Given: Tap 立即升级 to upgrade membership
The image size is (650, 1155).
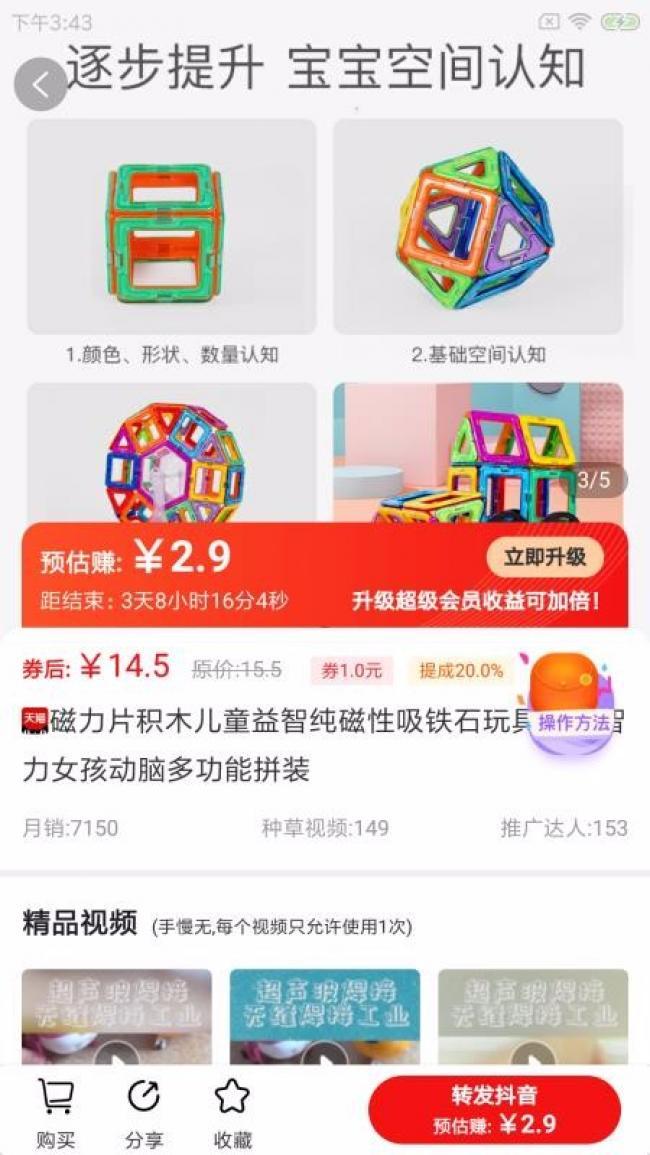Looking at the screenshot, I should coord(545,558).
